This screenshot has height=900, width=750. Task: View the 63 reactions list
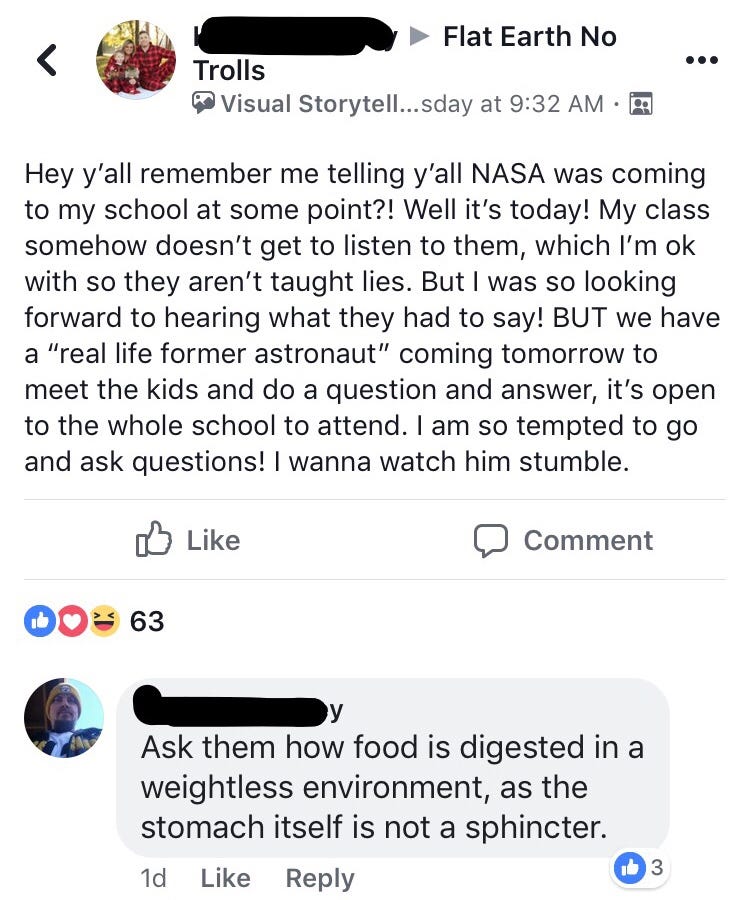pos(95,621)
